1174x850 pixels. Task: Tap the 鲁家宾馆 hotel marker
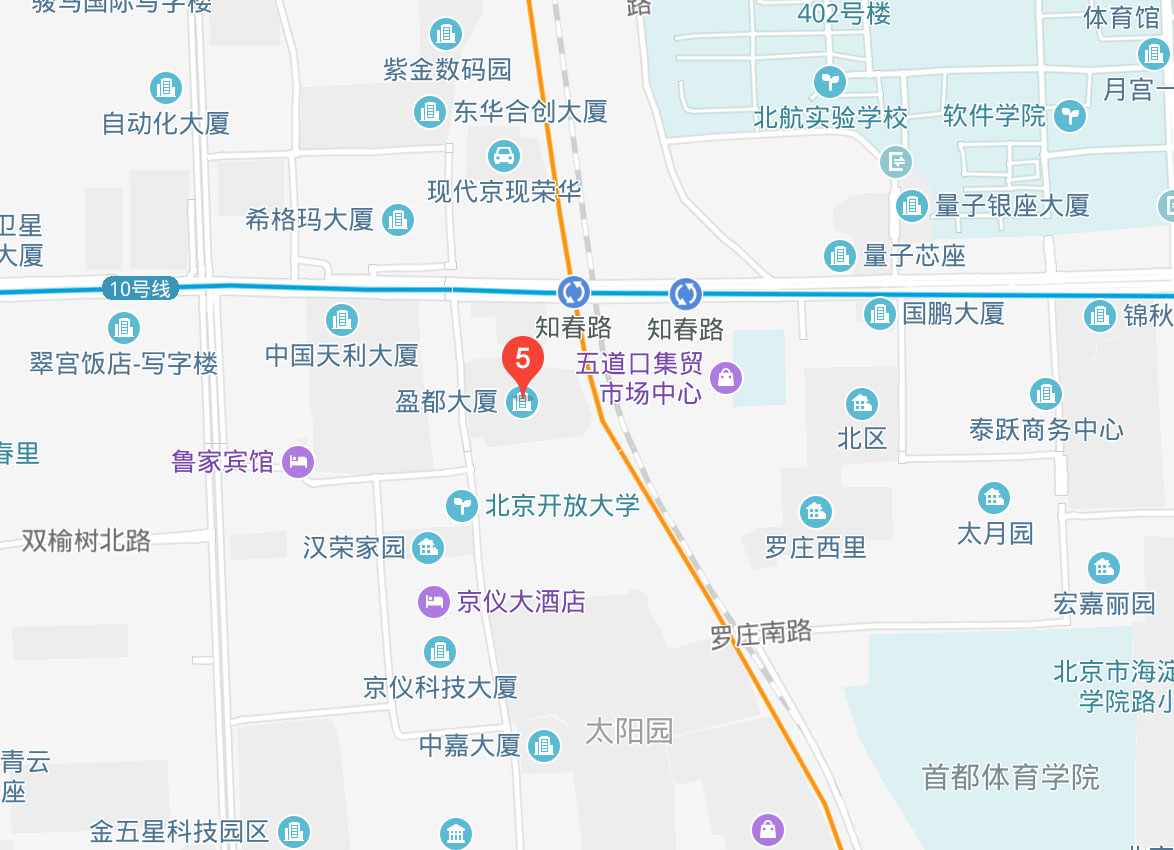coord(298,461)
